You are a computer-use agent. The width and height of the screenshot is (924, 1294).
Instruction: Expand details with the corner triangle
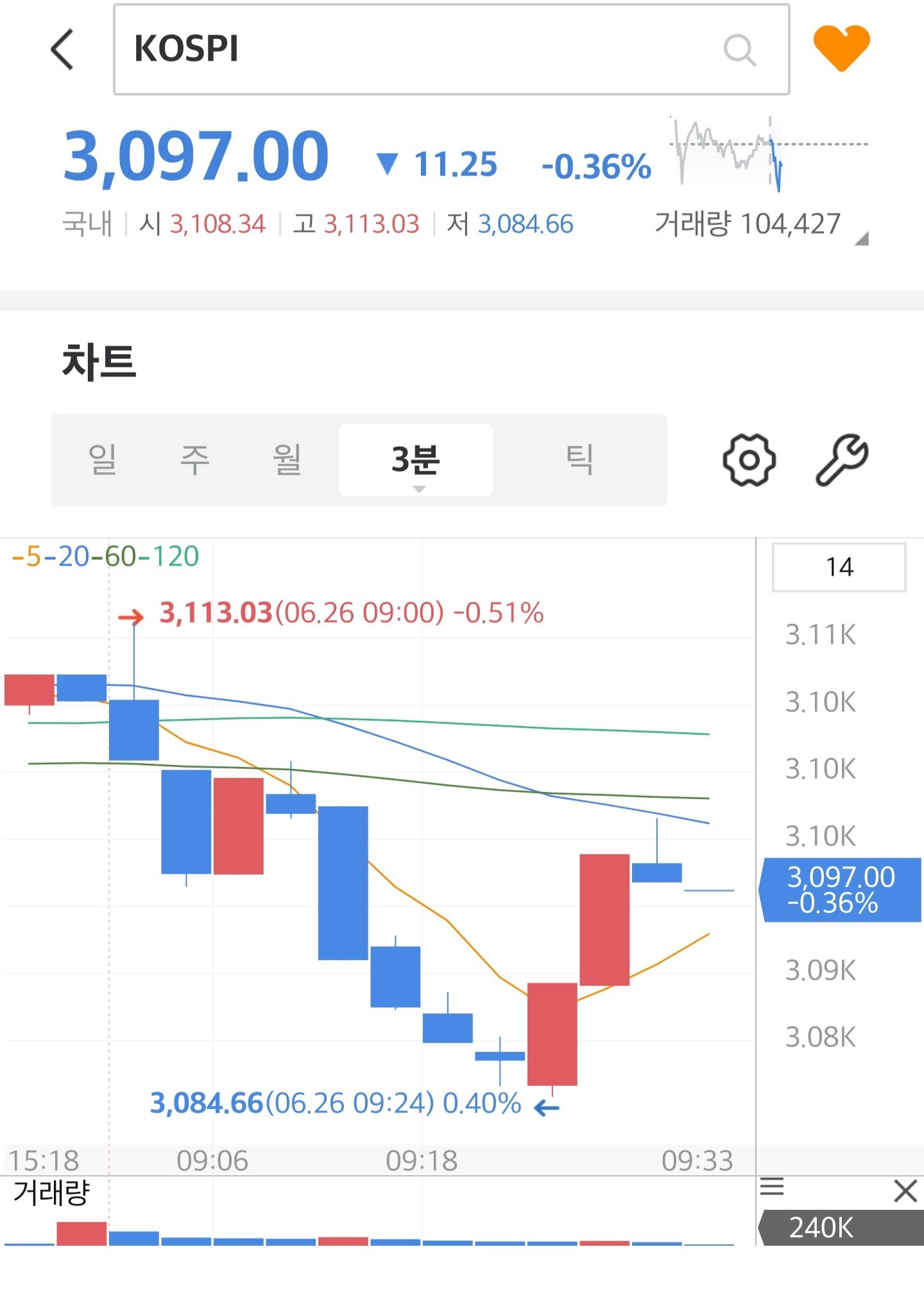tap(862, 239)
